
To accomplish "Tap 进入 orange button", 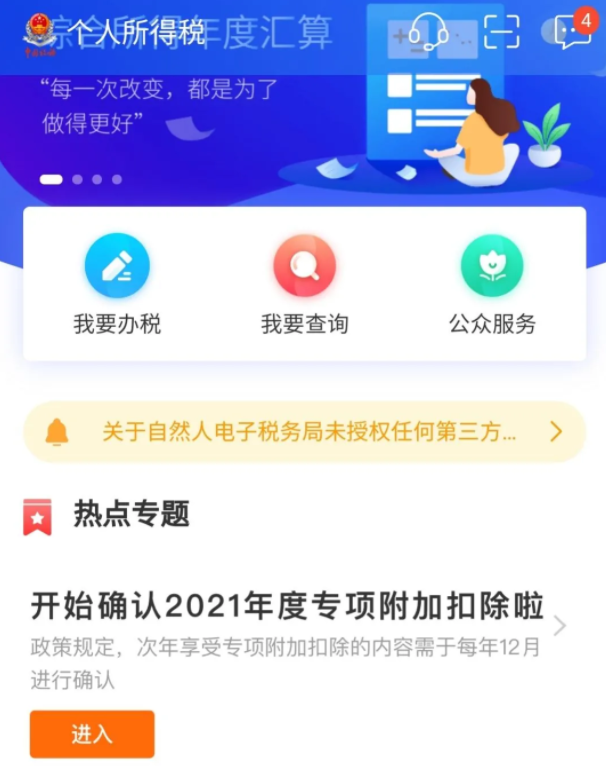I will [92, 734].
